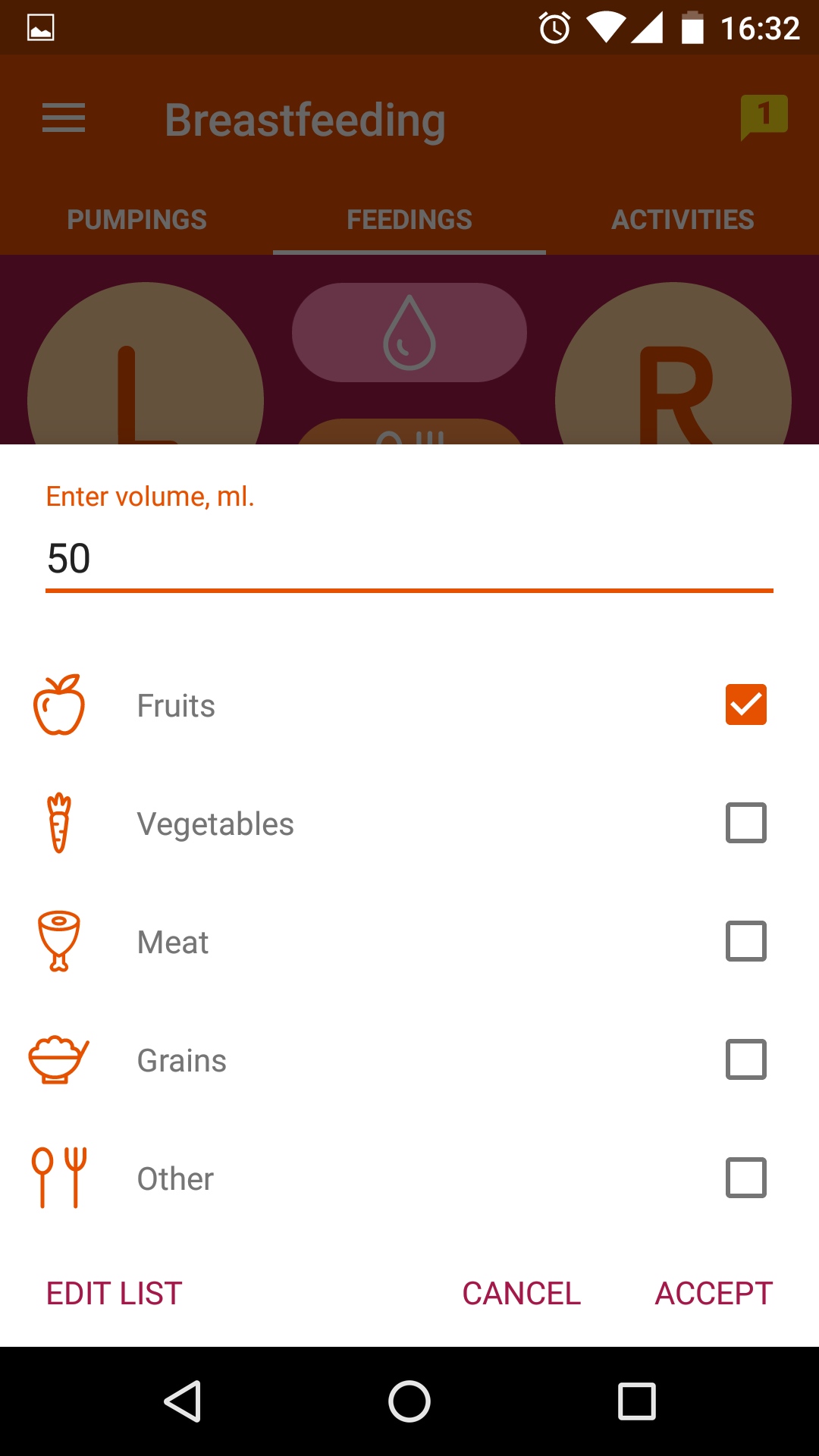Mark the Other checkbox
Image resolution: width=819 pixels, height=1456 pixels.
746,1178
